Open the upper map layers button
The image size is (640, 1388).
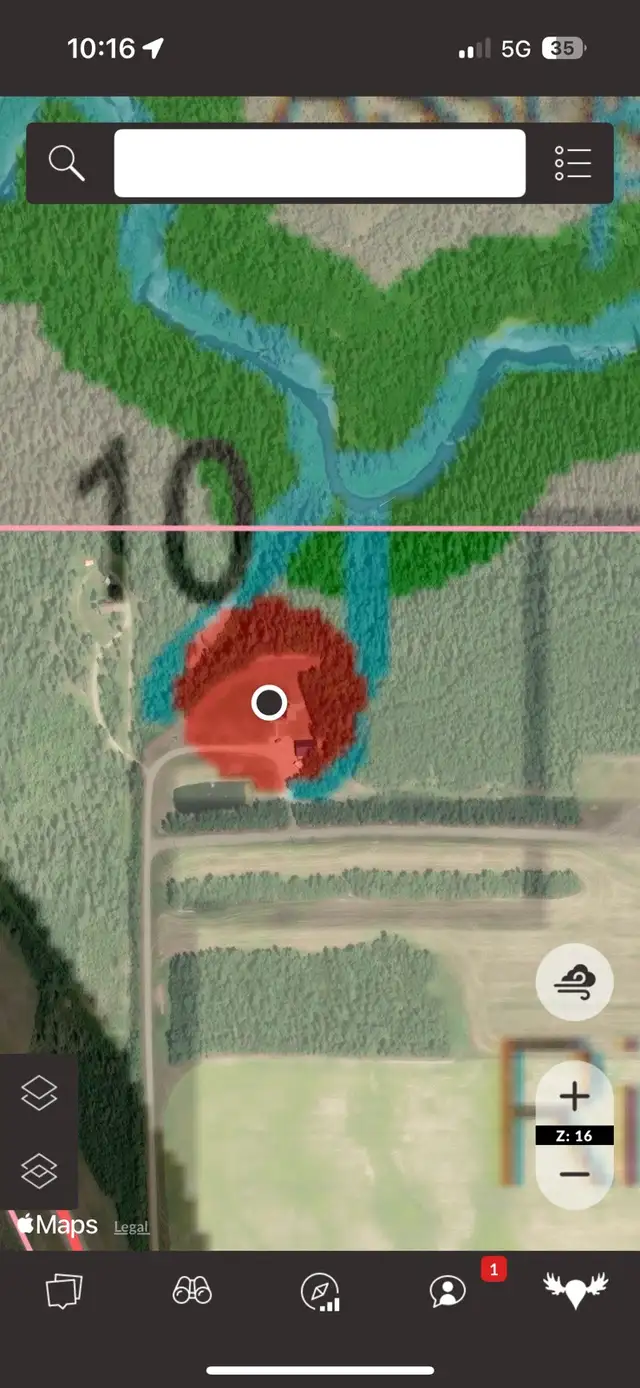(x=39, y=1094)
